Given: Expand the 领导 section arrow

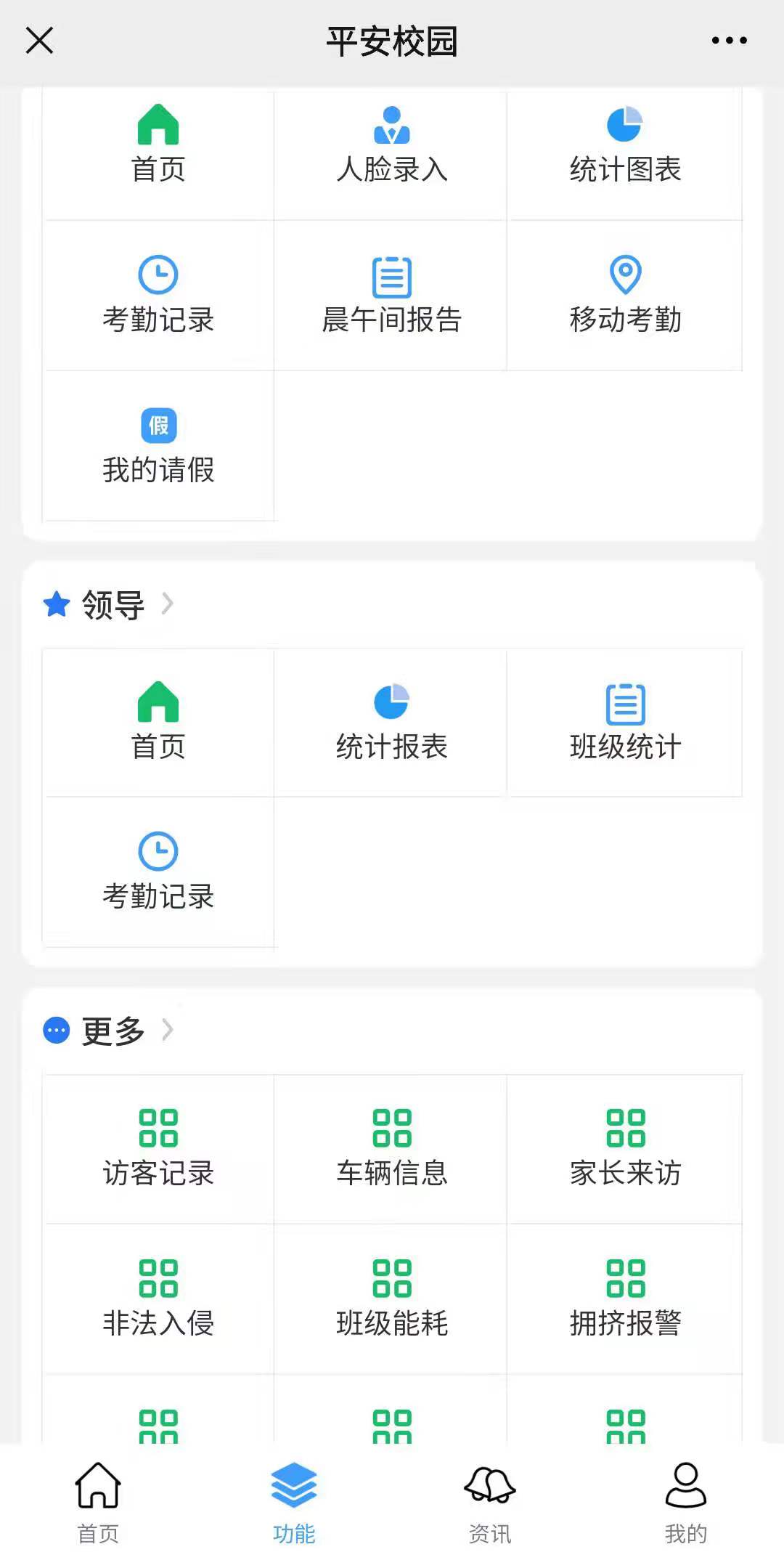Looking at the screenshot, I should (168, 603).
